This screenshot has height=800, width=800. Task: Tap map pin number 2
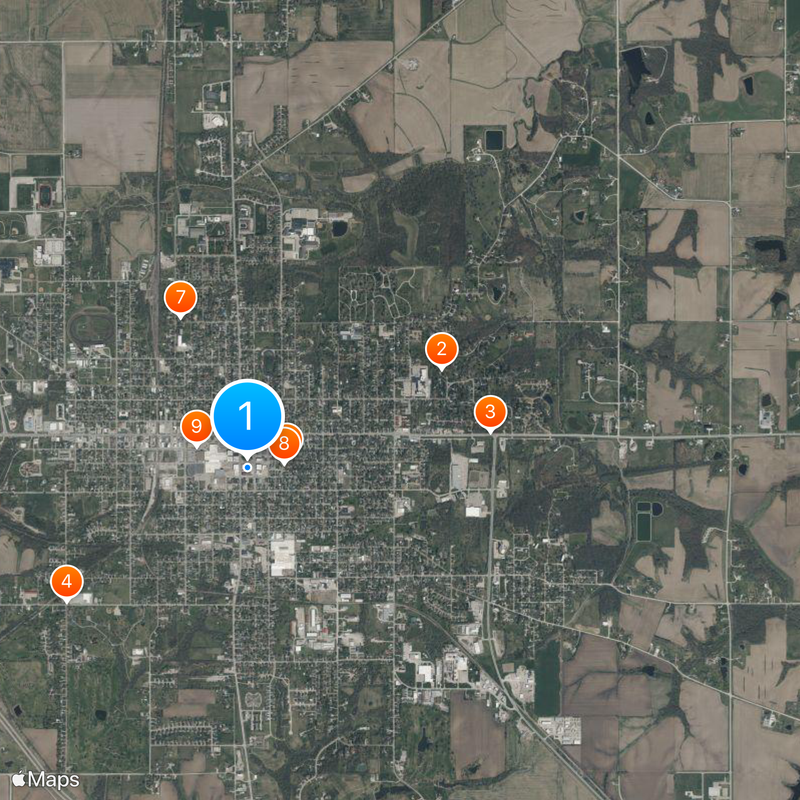[441, 349]
